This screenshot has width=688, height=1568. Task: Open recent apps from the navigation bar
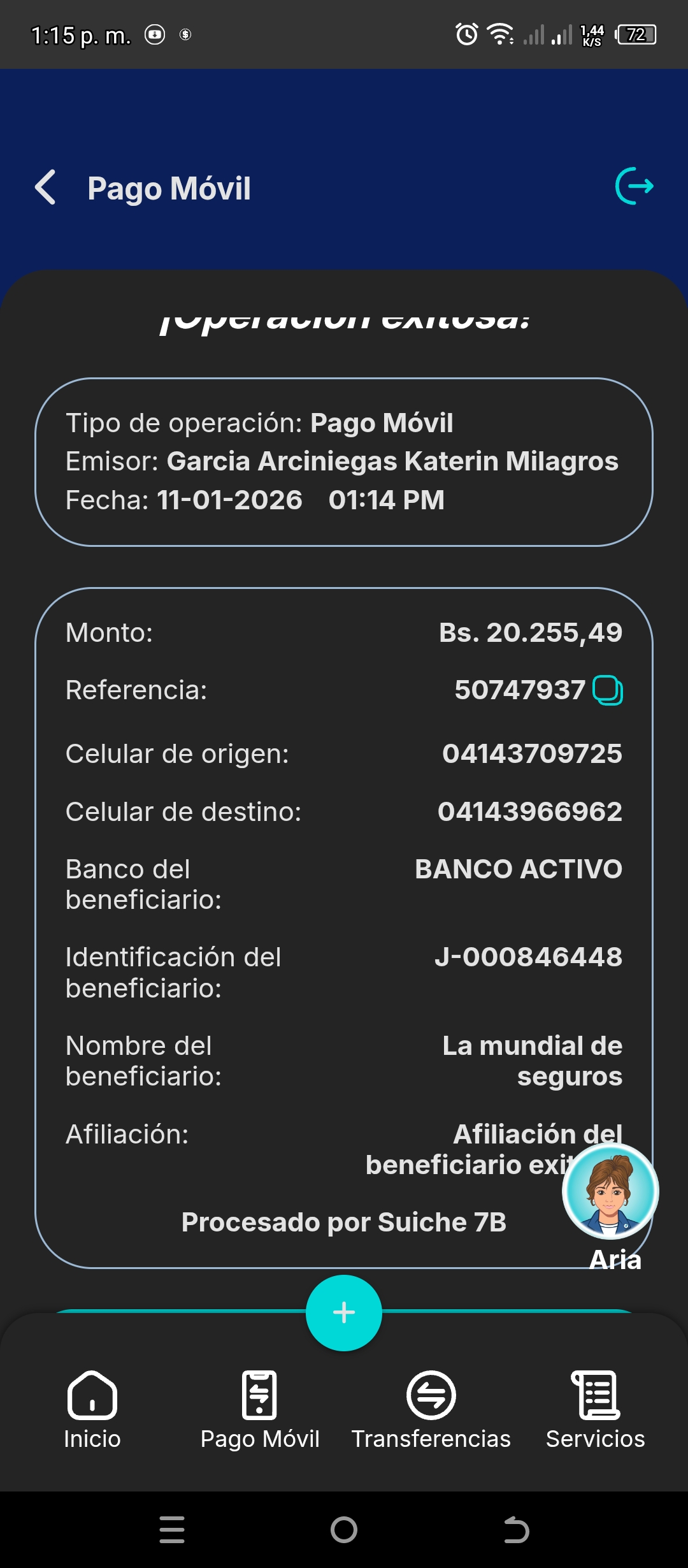point(172,1530)
